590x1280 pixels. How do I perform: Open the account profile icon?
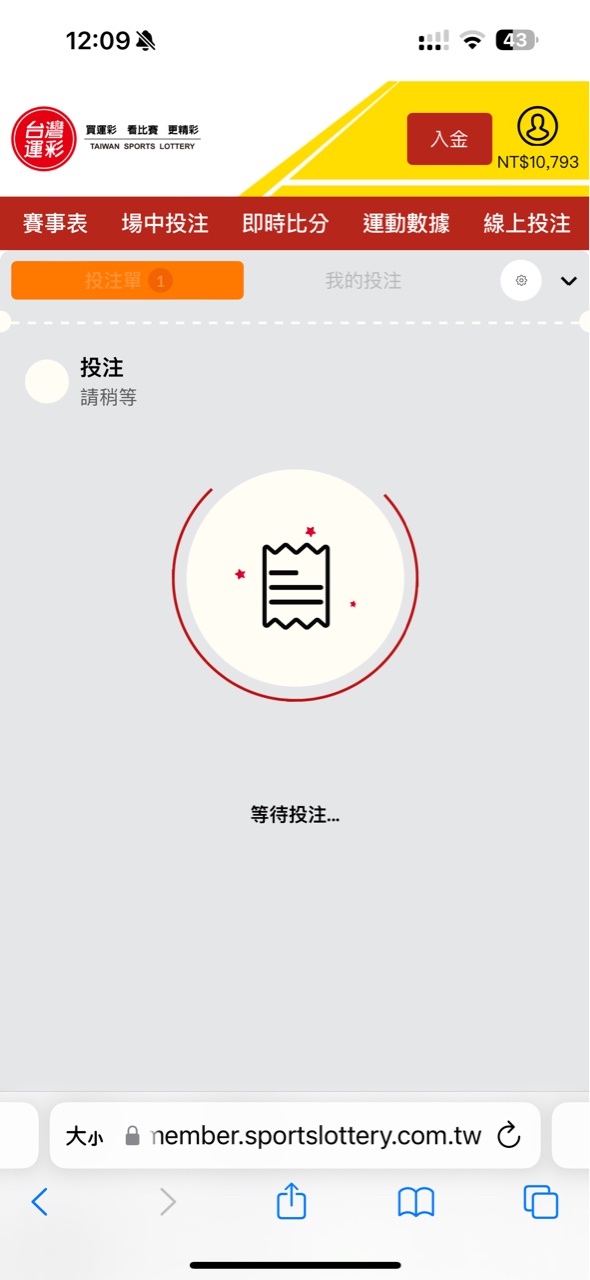(x=538, y=127)
